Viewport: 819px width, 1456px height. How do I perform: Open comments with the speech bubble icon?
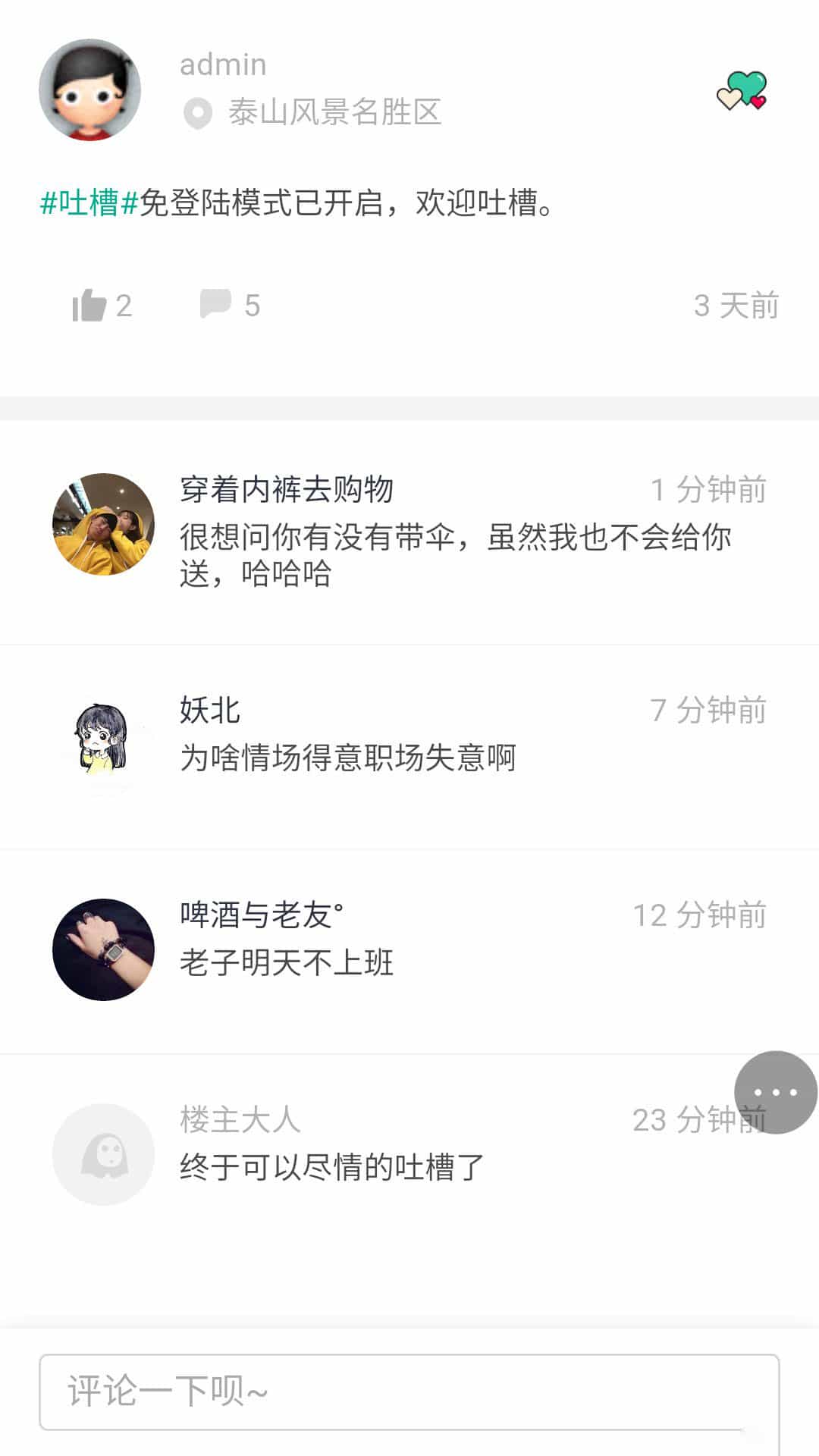[x=216, y=306]
